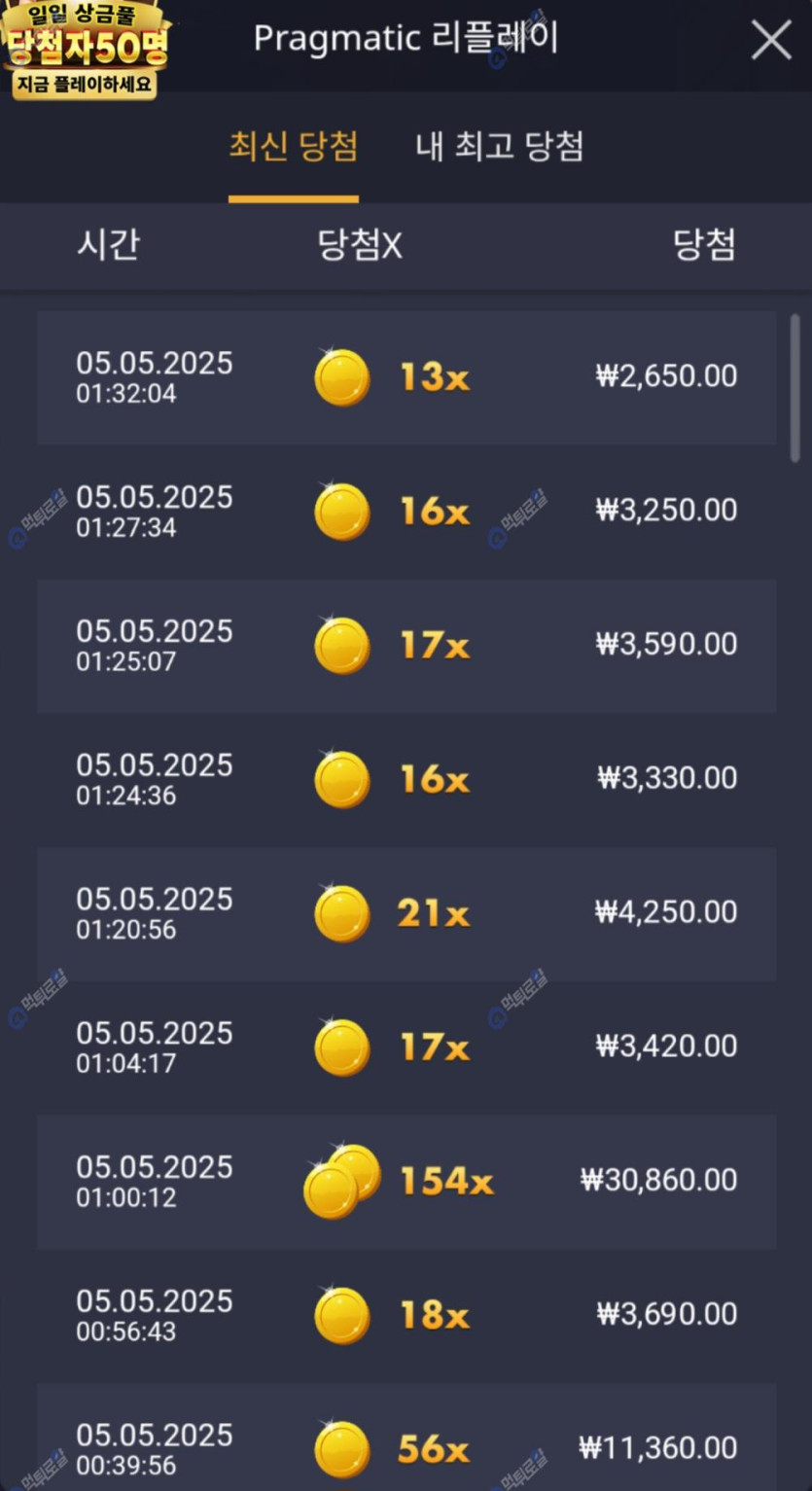812x1491 pixels.
Task: Close the Pragmatic replay panel
Action: [771, 41]
